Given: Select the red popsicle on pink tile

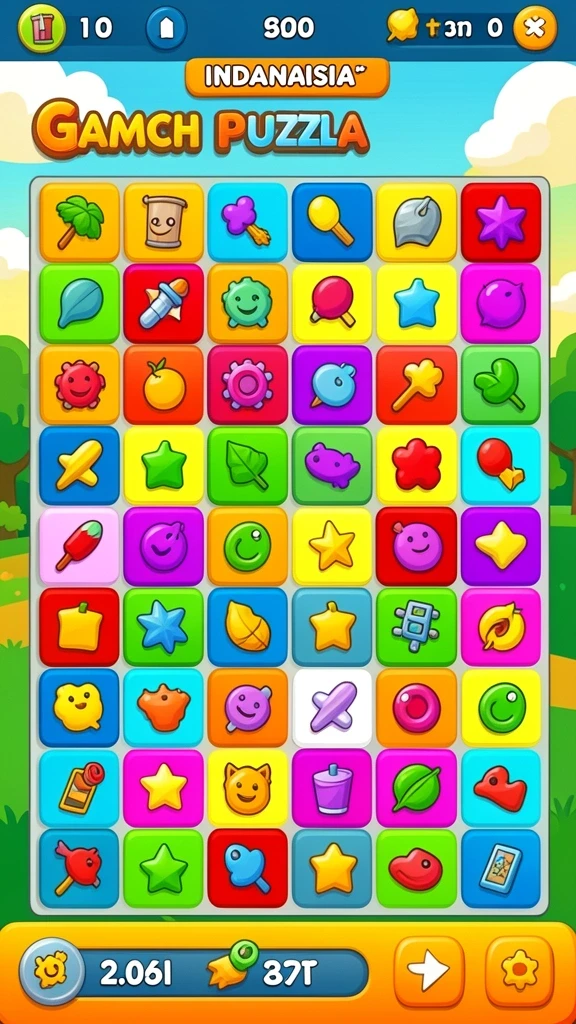Looking at the screenshot, I should click(80, 547).
